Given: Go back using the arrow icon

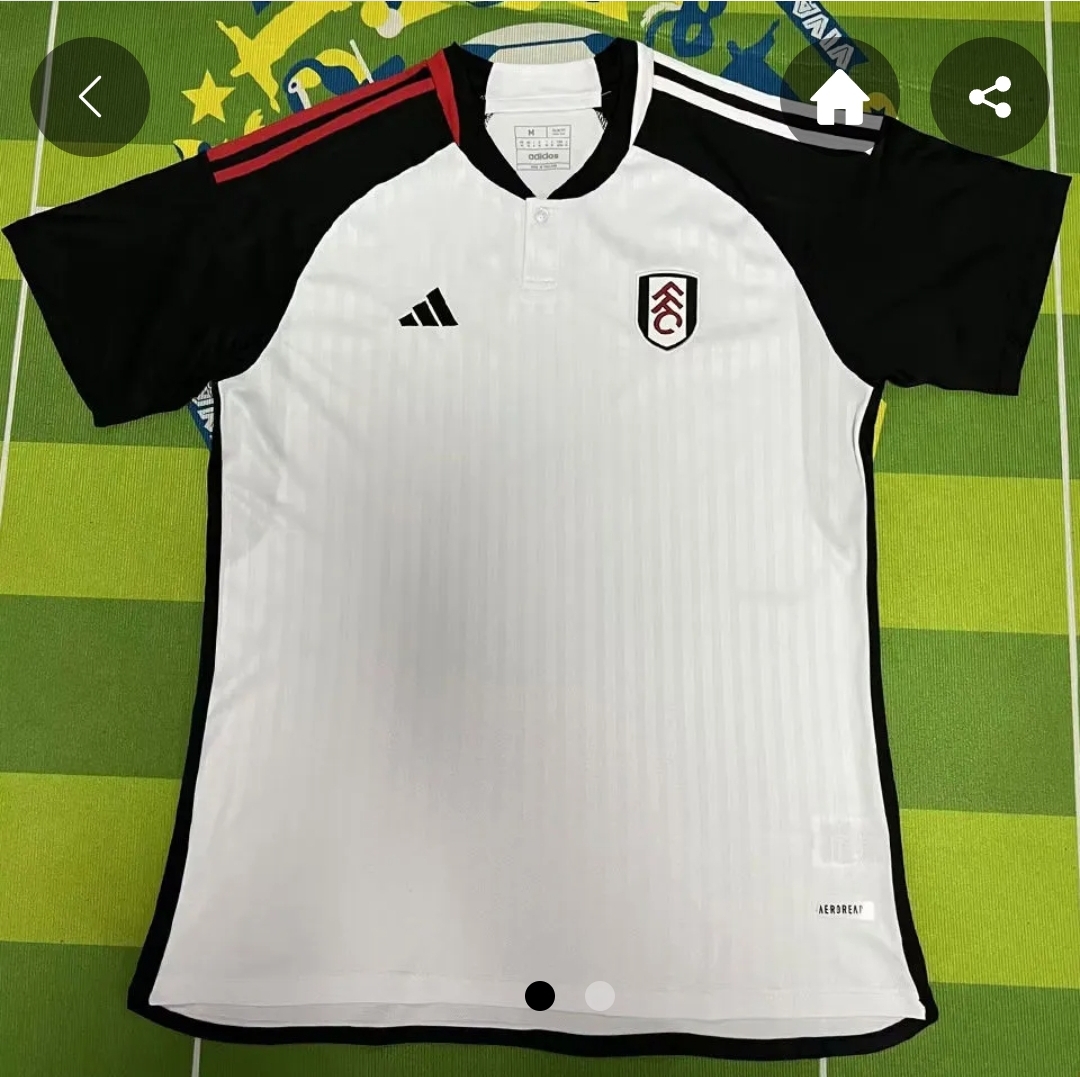Looking at the screenshot, I should tap(90, 97).
